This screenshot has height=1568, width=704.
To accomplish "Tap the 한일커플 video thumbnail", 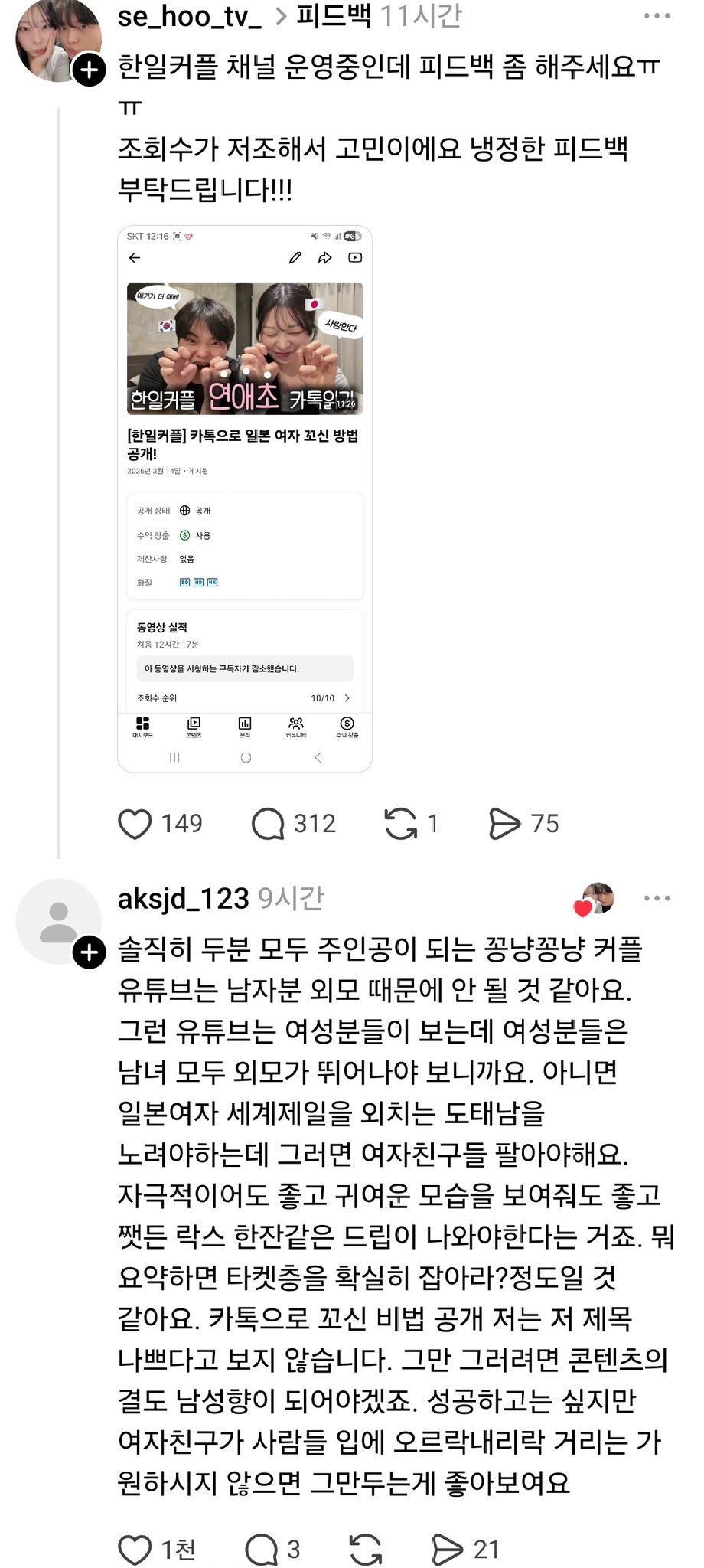I will point(245,345).
